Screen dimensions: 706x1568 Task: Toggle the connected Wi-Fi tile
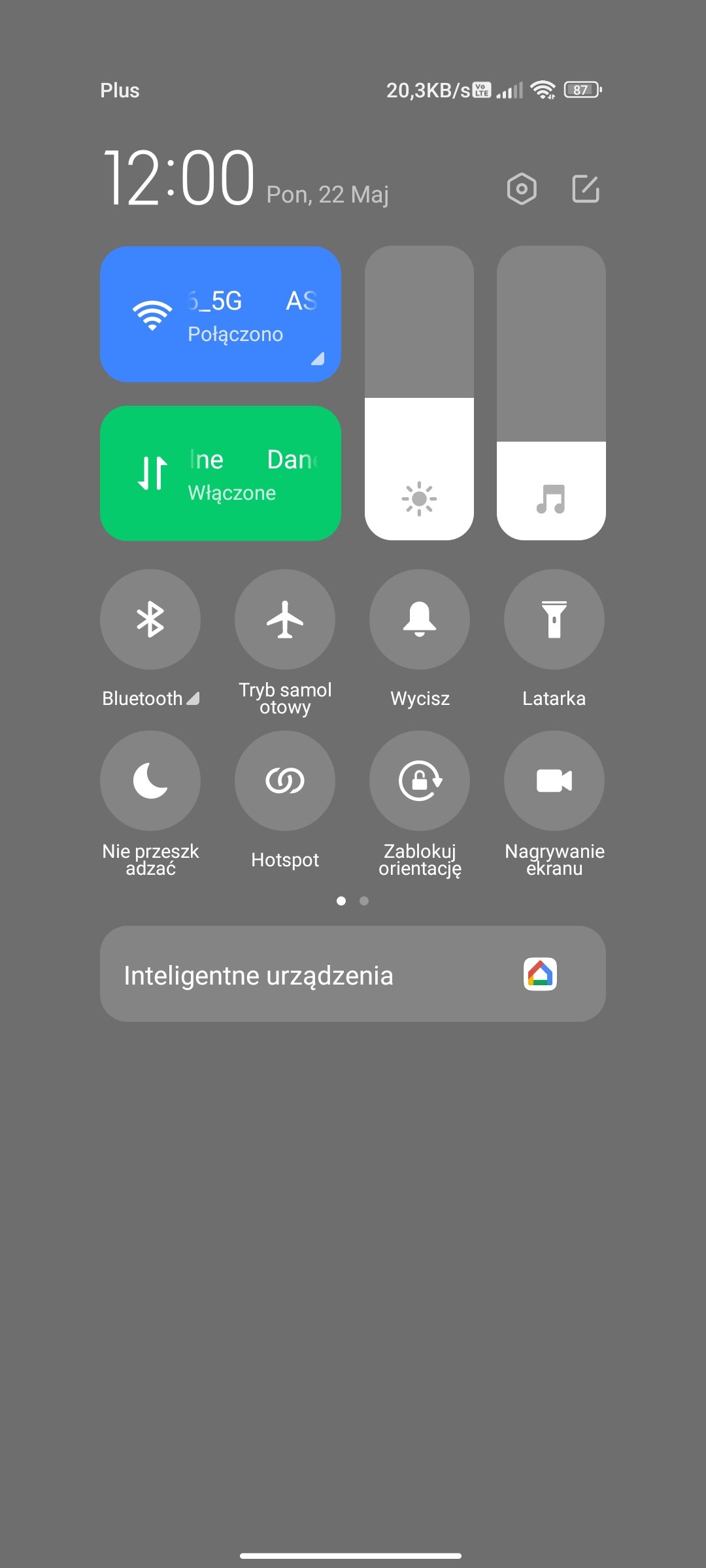[220, 314]
